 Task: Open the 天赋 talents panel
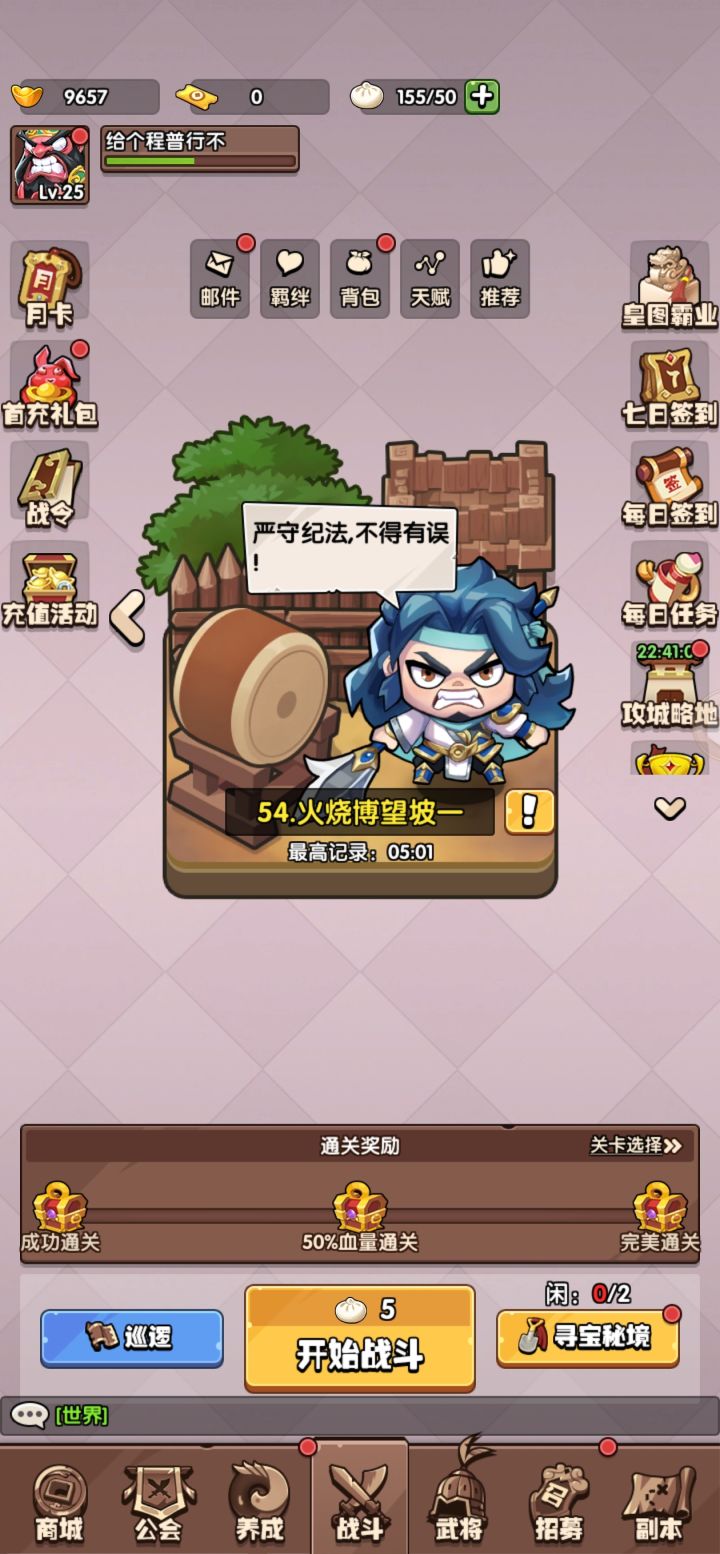428,275
